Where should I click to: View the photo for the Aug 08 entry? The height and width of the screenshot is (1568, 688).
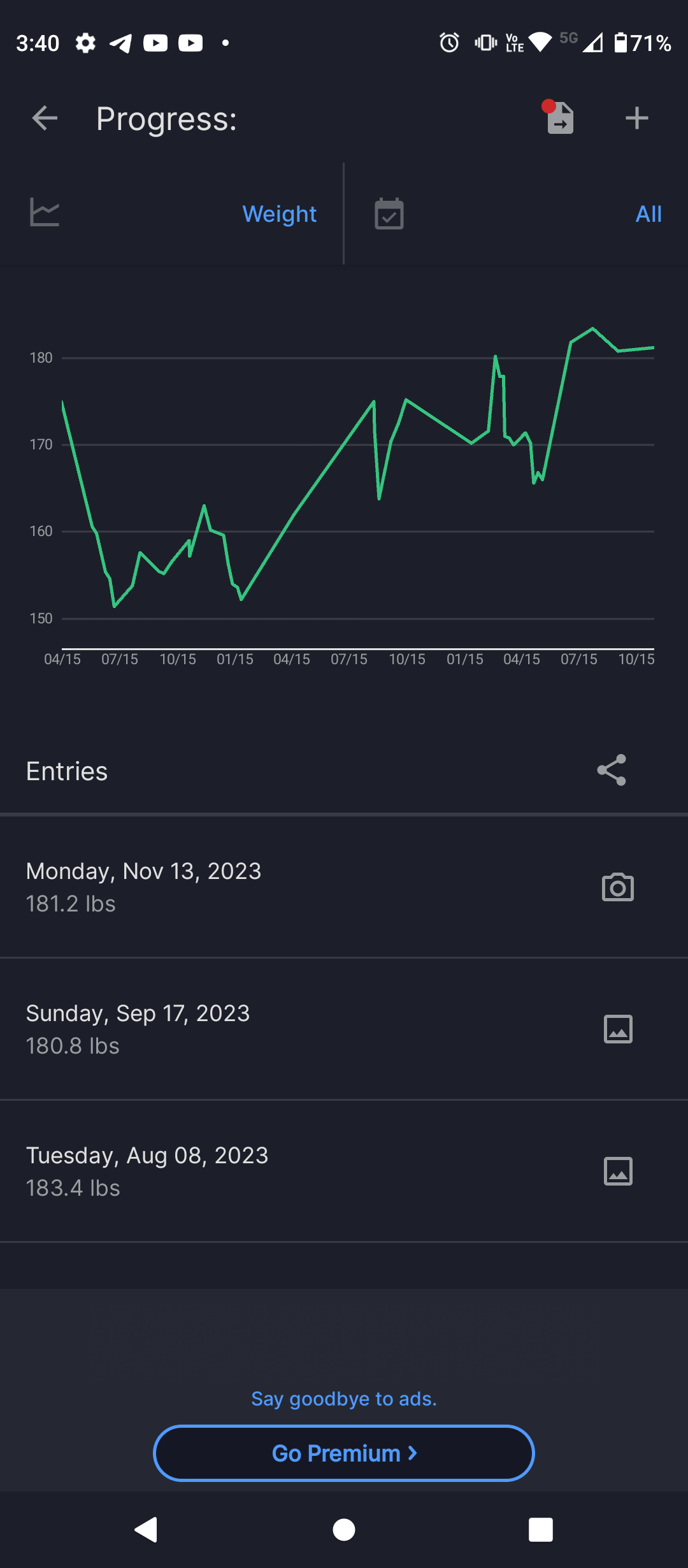(618, 1171)
